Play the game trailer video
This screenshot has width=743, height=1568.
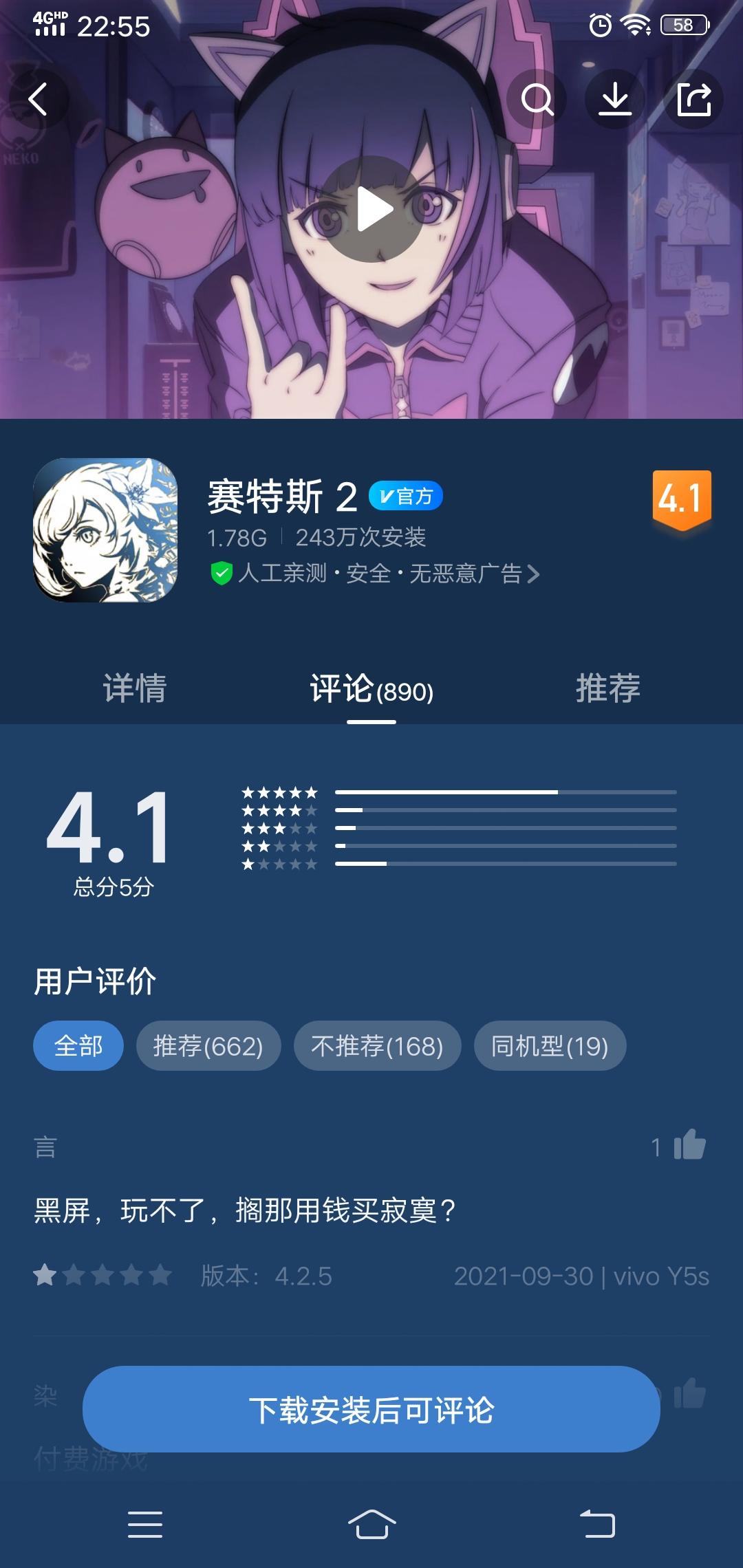click(x=371, y=210)
